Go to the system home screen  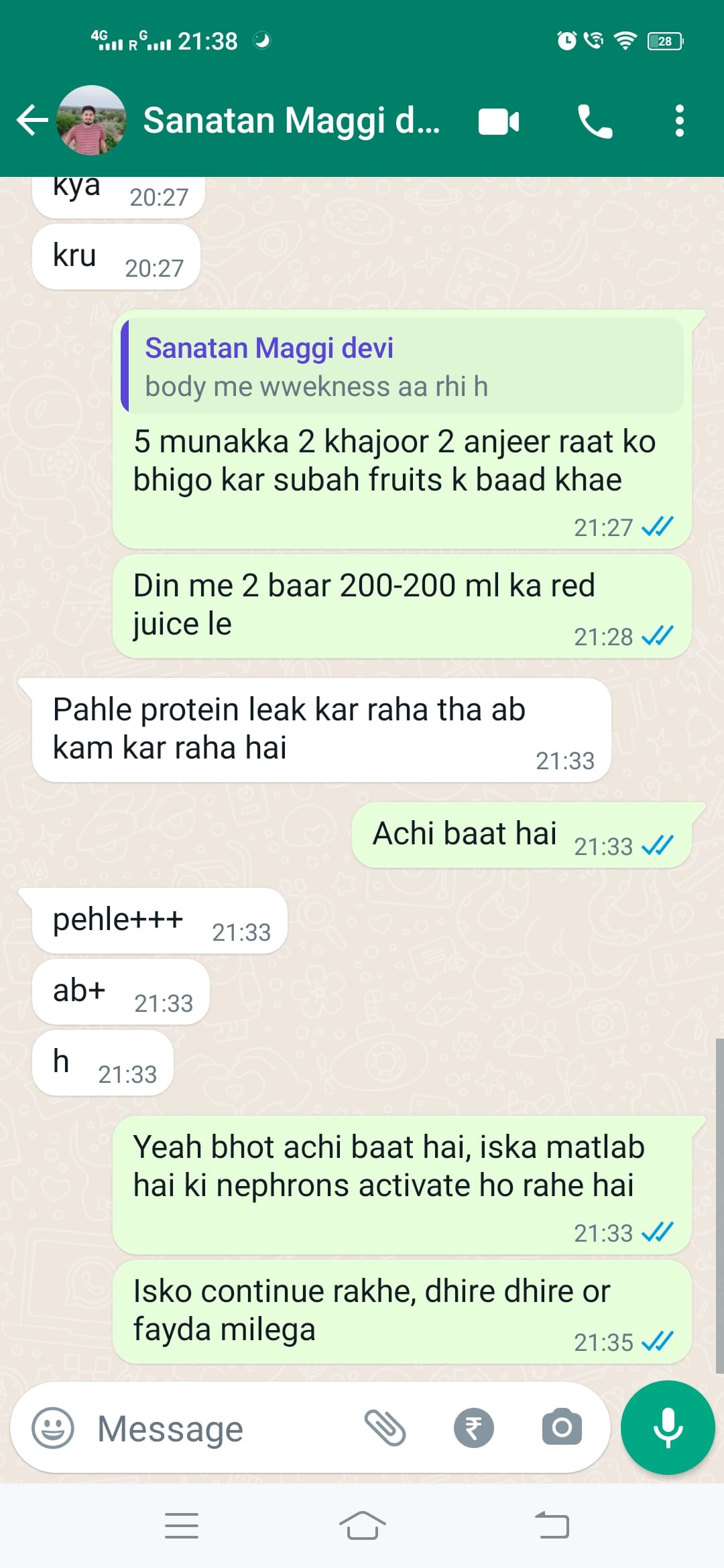click(362, 1526)
